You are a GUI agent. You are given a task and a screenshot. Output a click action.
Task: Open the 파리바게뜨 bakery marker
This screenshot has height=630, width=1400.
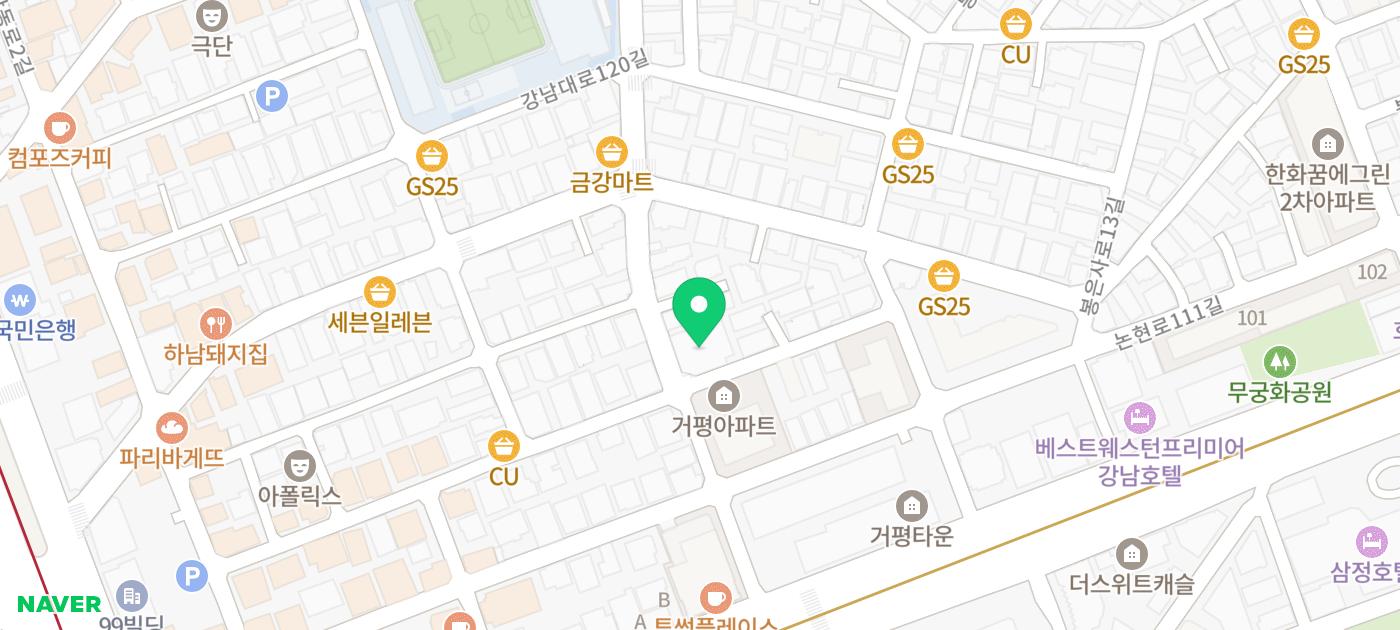171,429
